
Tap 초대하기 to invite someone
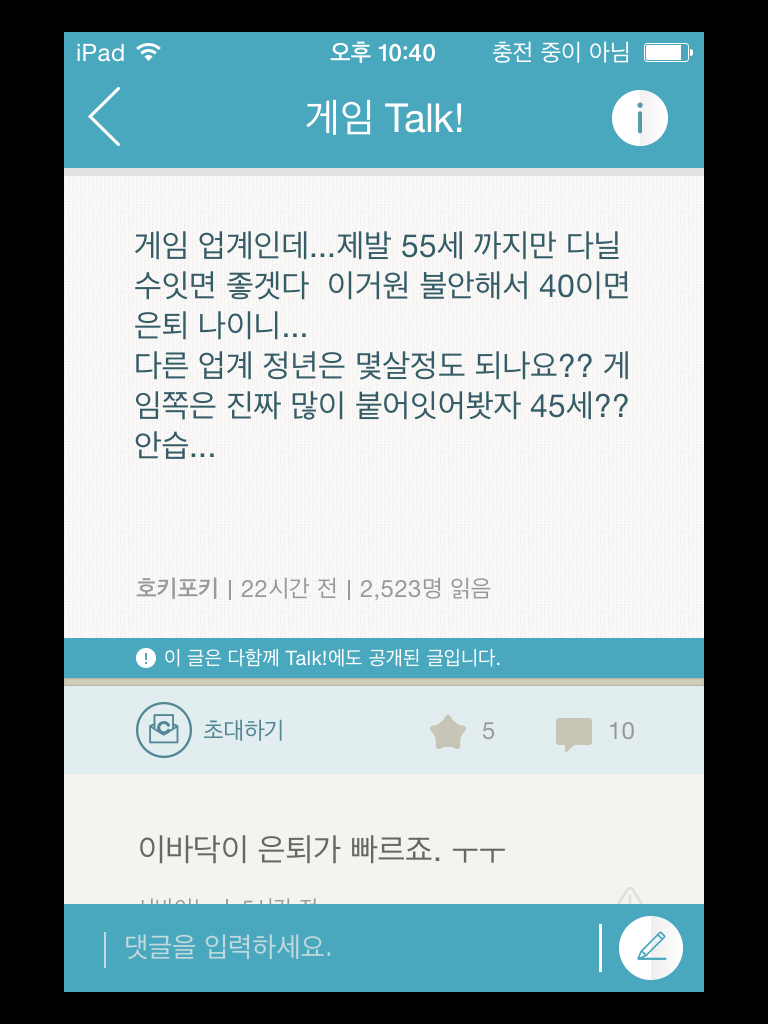pyautogui.click(x=210, y=731)
